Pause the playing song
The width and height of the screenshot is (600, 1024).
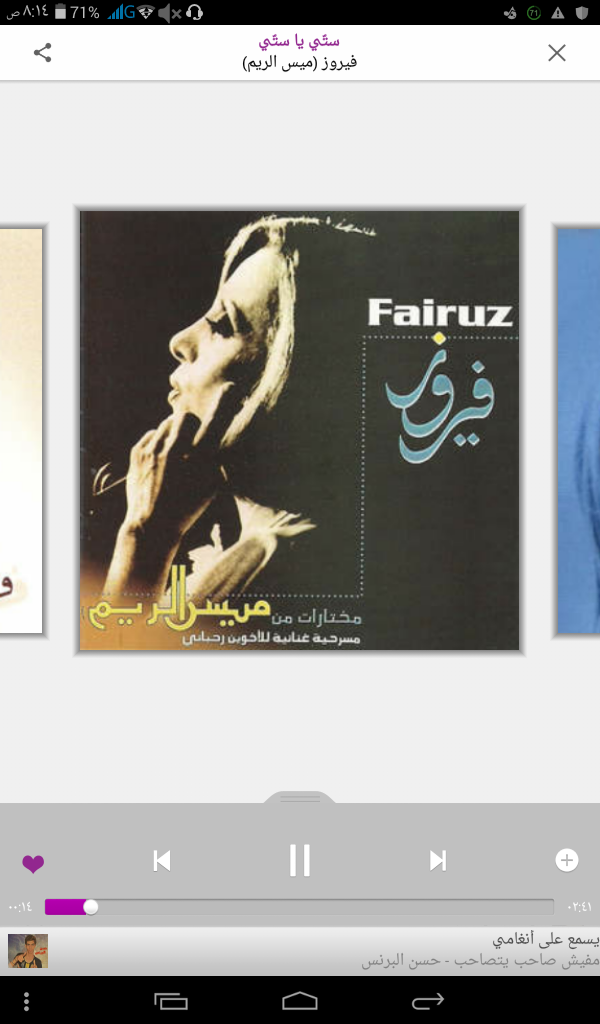click(x=300, y=860)
